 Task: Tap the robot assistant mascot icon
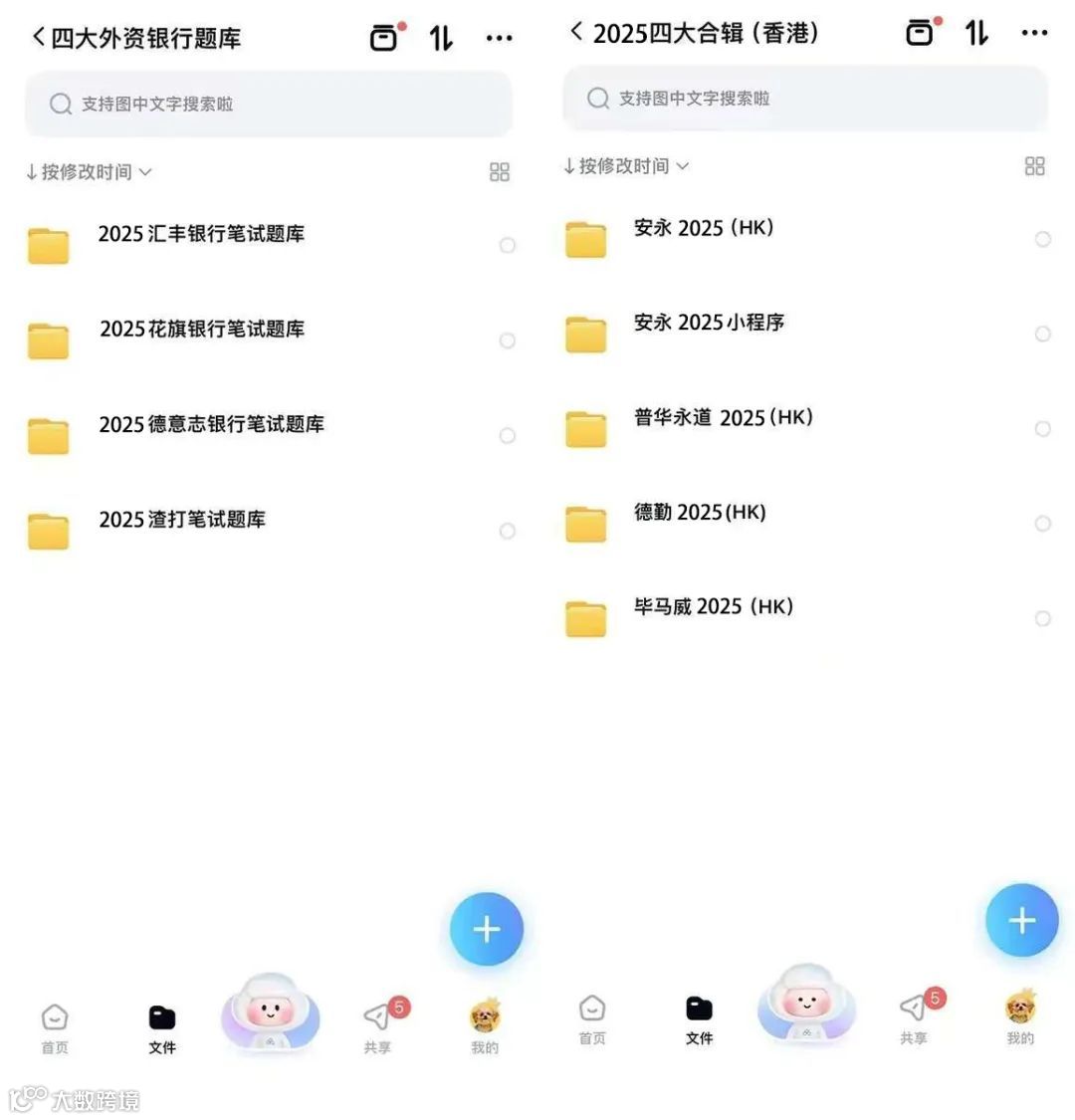pos(270,1015)
